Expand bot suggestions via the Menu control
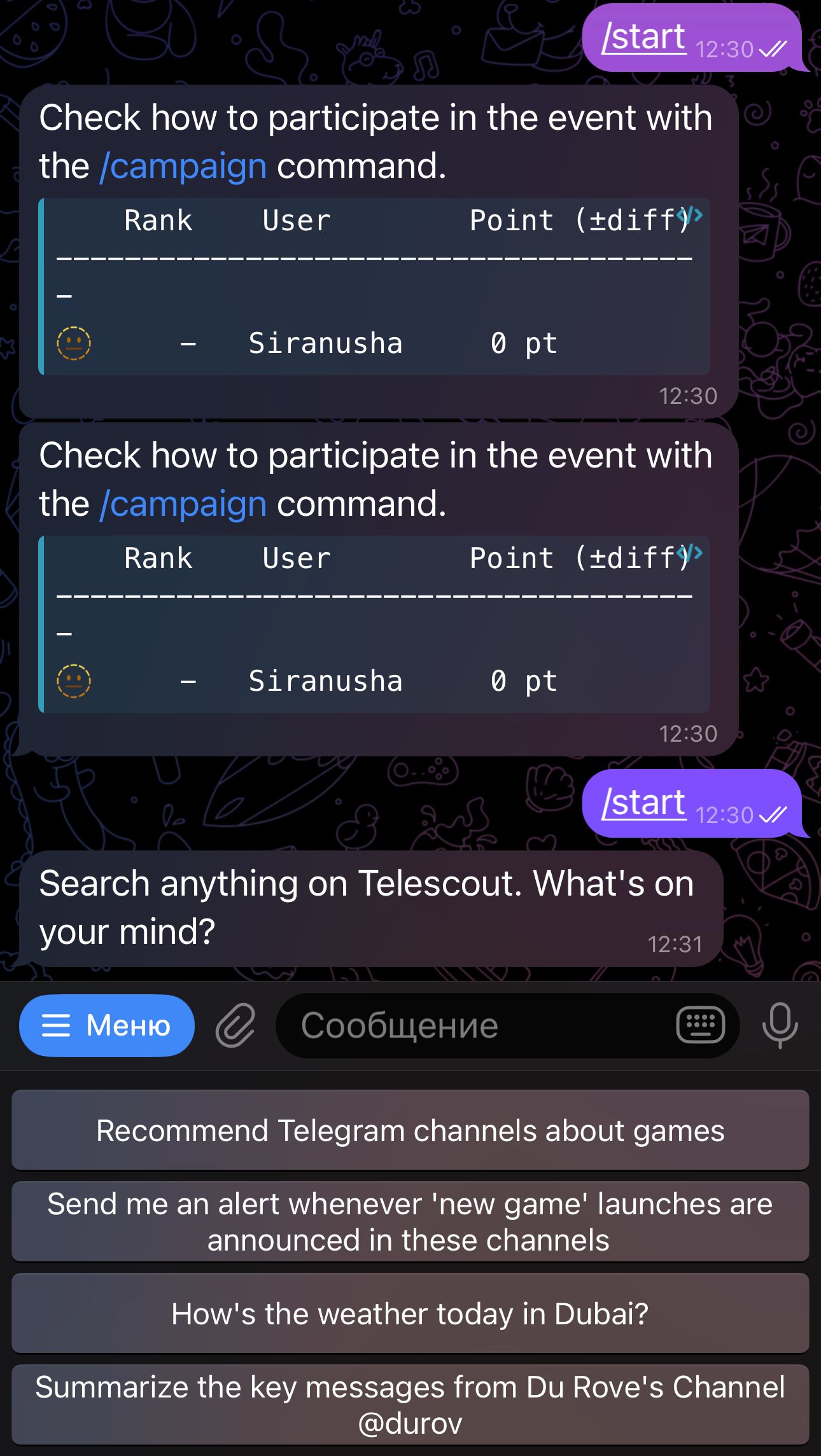The height and width of the screenshot is (1456, 821). coord(106,1025)
